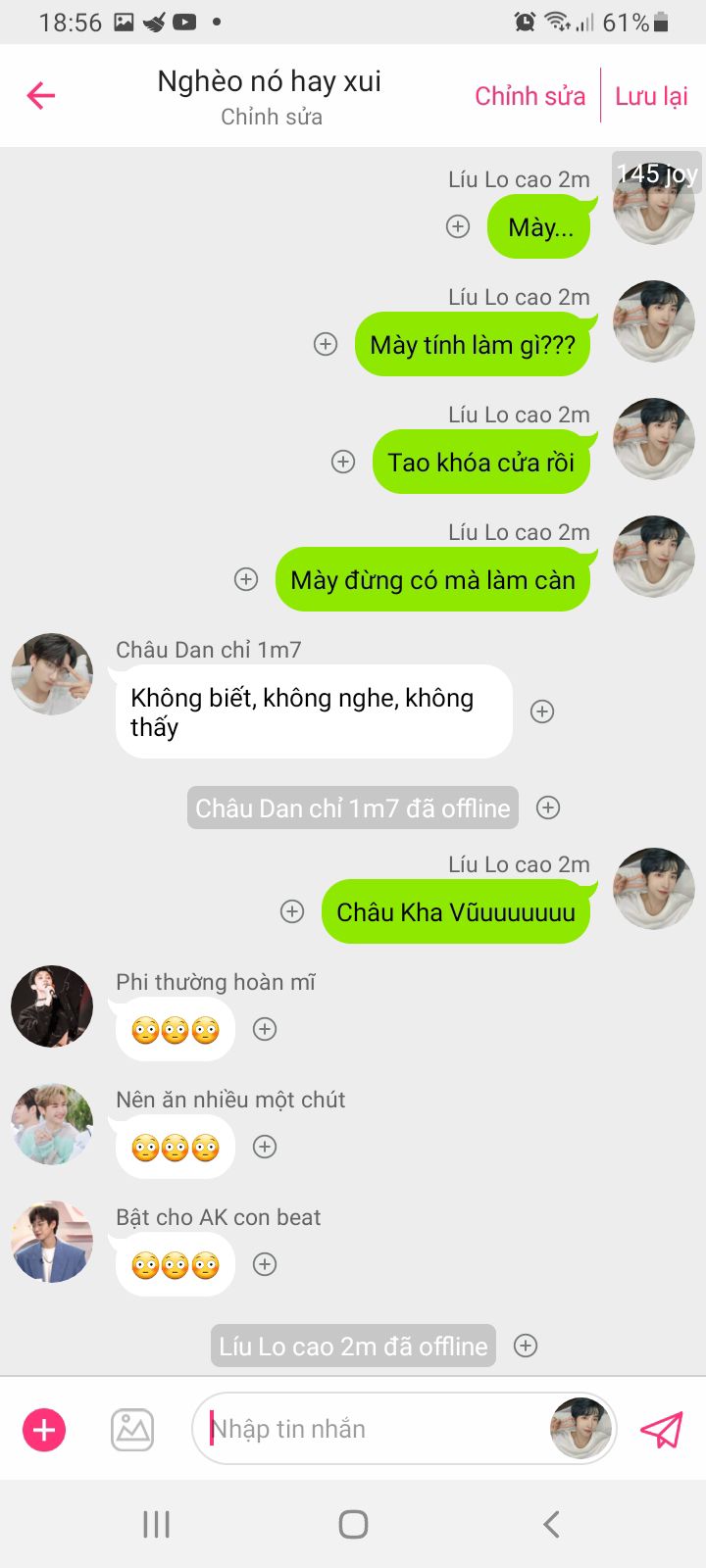This screenshot has height=1568, width=706.
Task: Tap plus icon next to 'Líu Lo cao 2m đã offline'
Action: 526,1346
